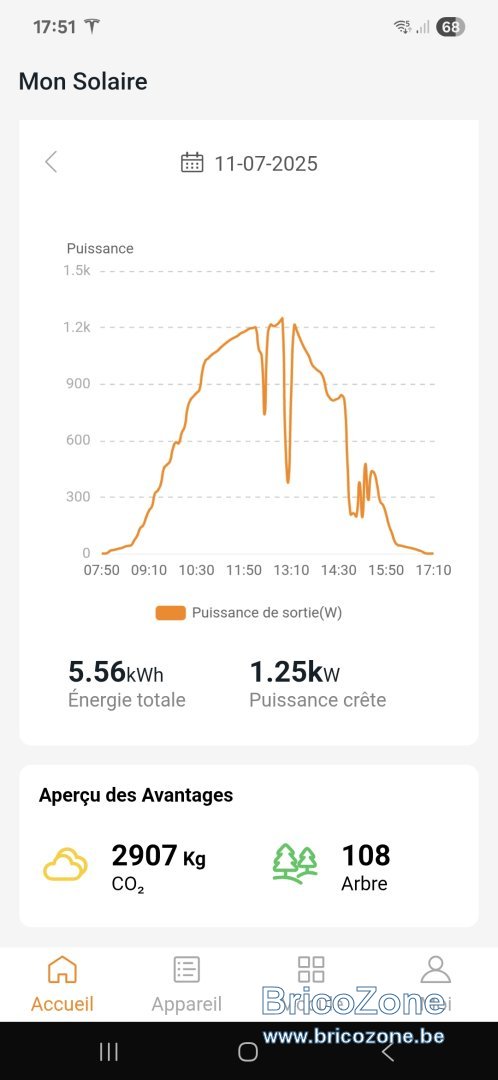Toggle the Puissance de sortie(W) legend
The image size is (498, 1080).
tap(249, 612)
